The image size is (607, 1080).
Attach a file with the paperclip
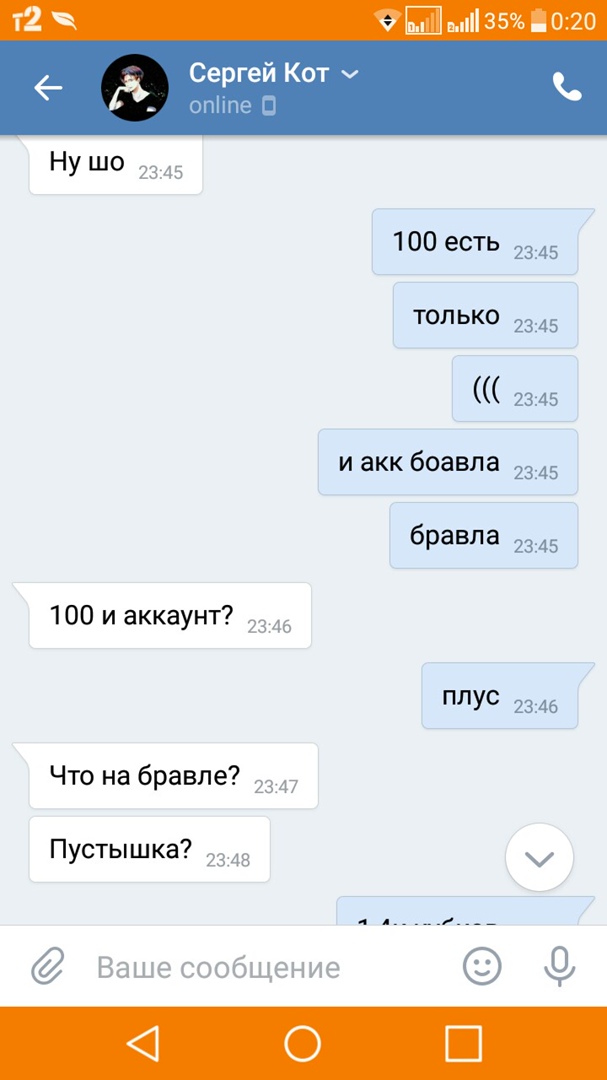46,966
